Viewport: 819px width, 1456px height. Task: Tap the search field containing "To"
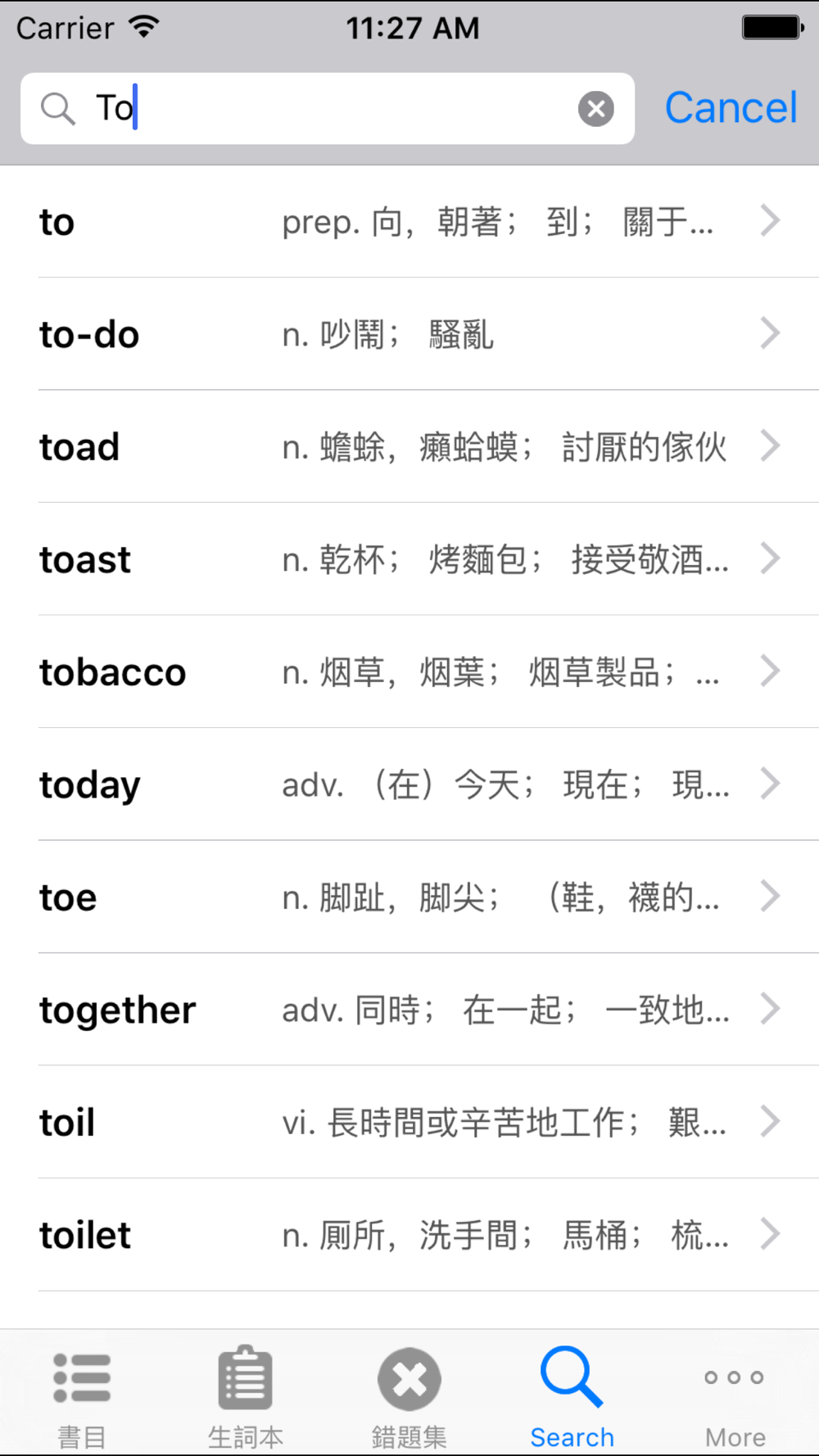[328, 108]
